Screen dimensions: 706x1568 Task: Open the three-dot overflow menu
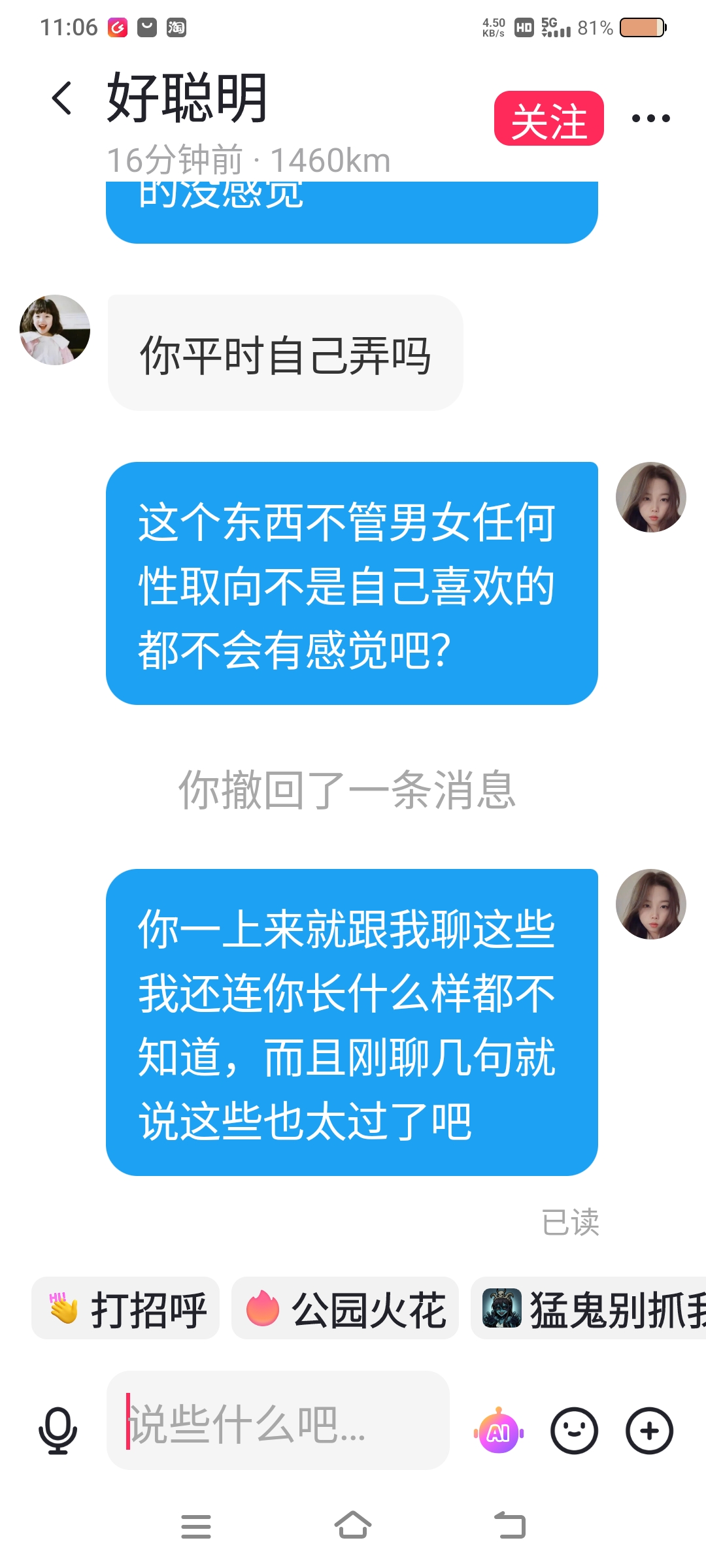point(650,118)
